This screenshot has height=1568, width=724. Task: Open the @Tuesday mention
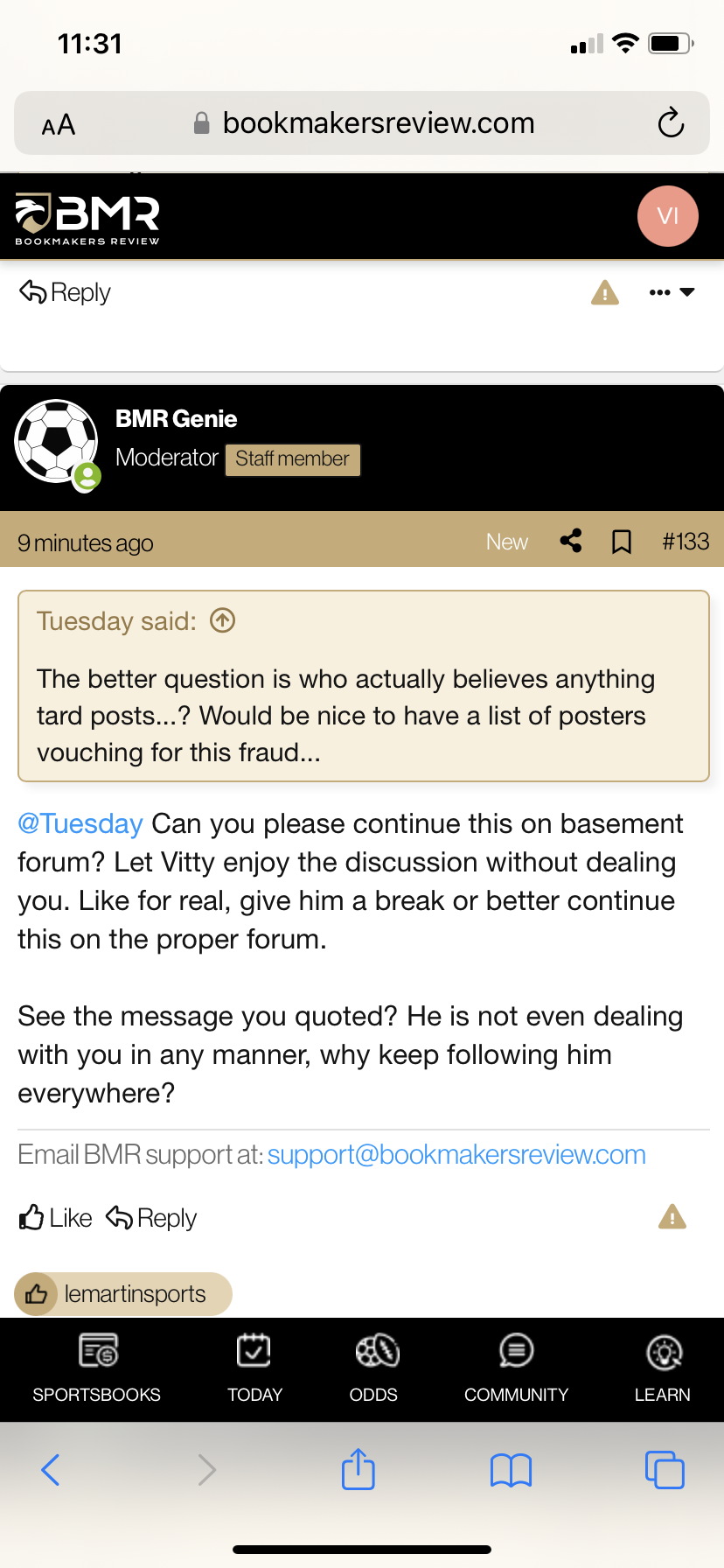pyautogui.click(x=80, y=823)
